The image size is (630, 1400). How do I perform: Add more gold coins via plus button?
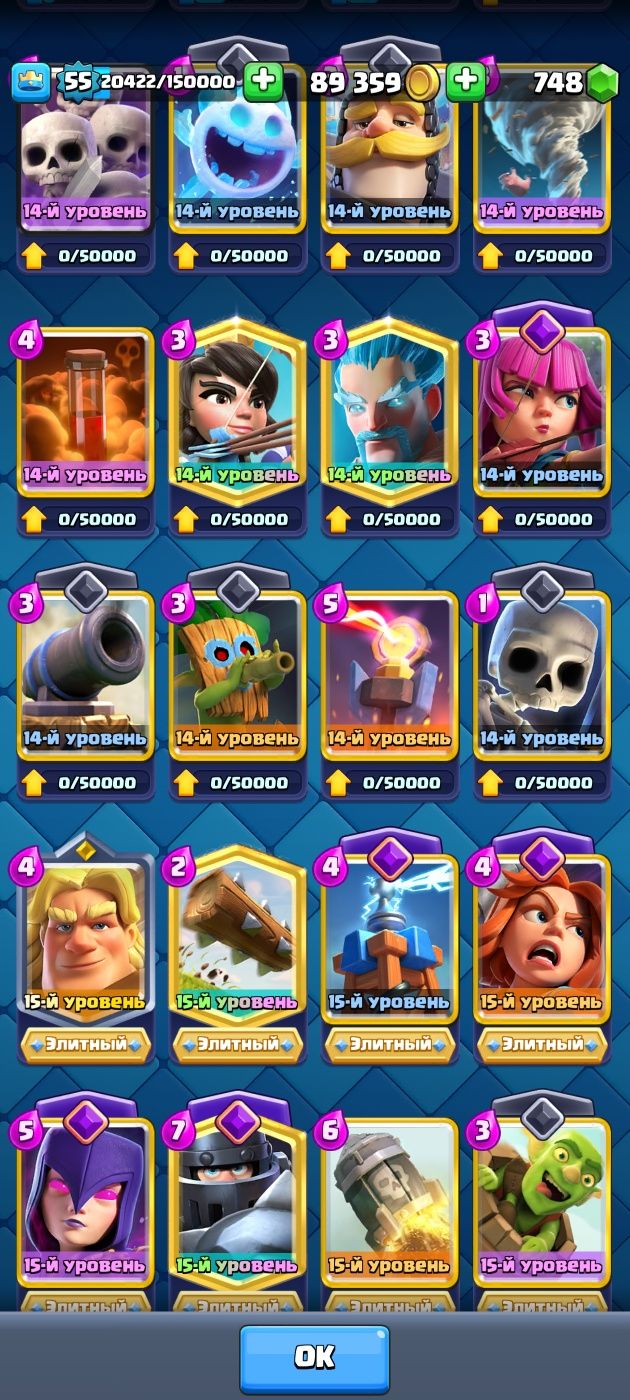[263, 82]
